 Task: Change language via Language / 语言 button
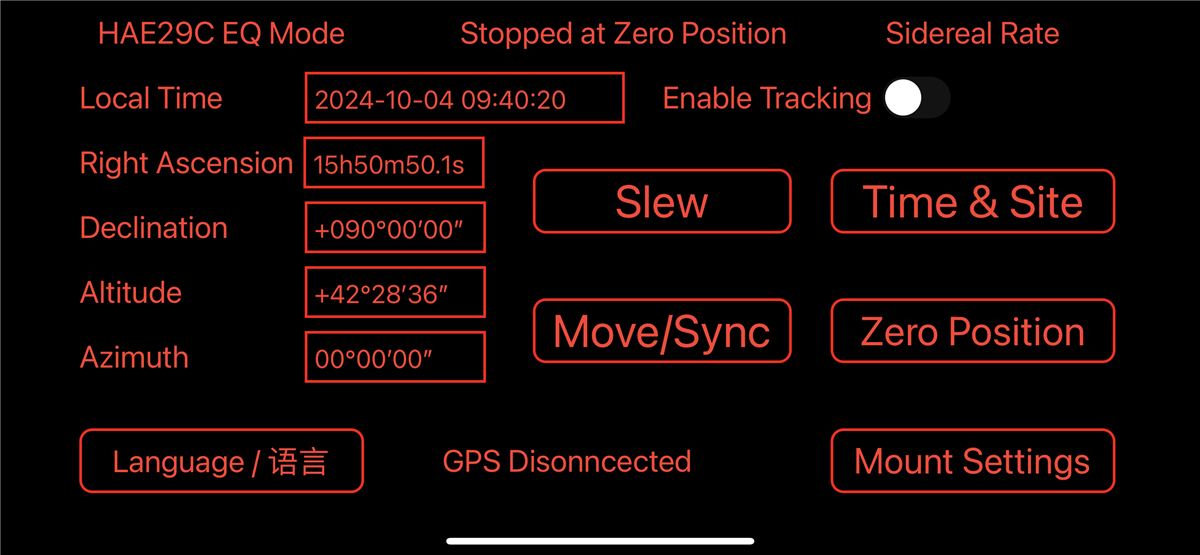(221, 461)
